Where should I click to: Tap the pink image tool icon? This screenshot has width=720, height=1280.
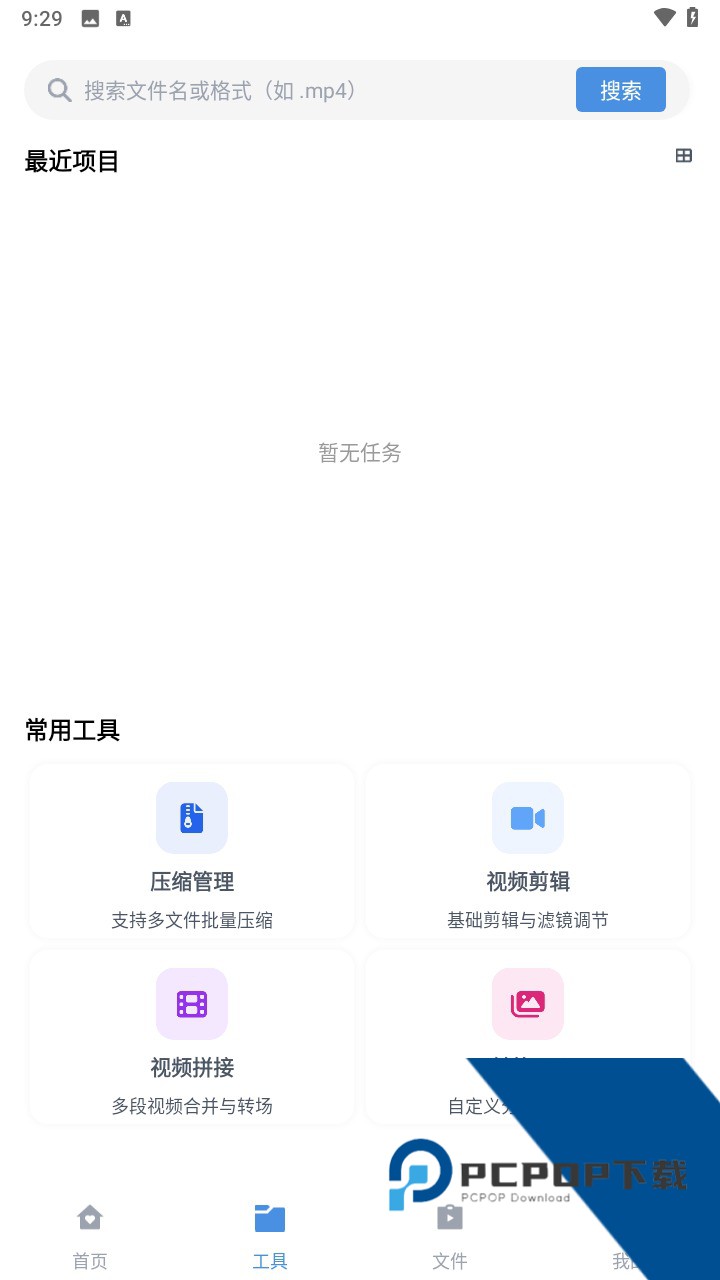click(527, 1003)
